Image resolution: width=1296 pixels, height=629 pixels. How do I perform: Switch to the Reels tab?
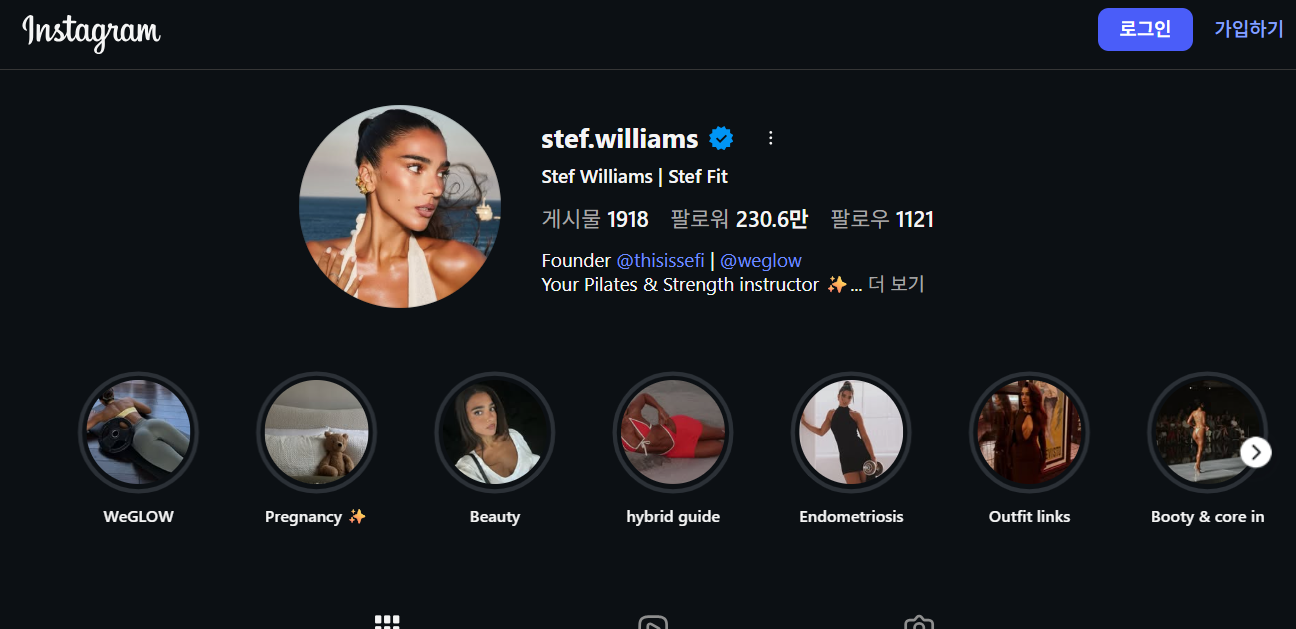coord(652,622)
